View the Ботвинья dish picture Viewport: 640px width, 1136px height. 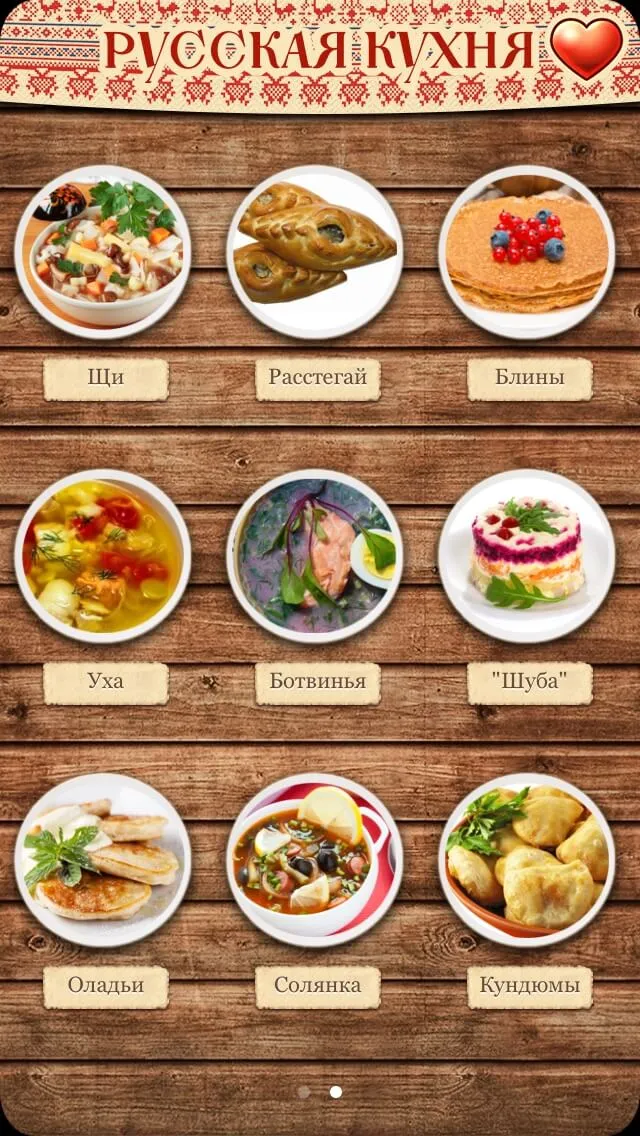pos(314,556)
